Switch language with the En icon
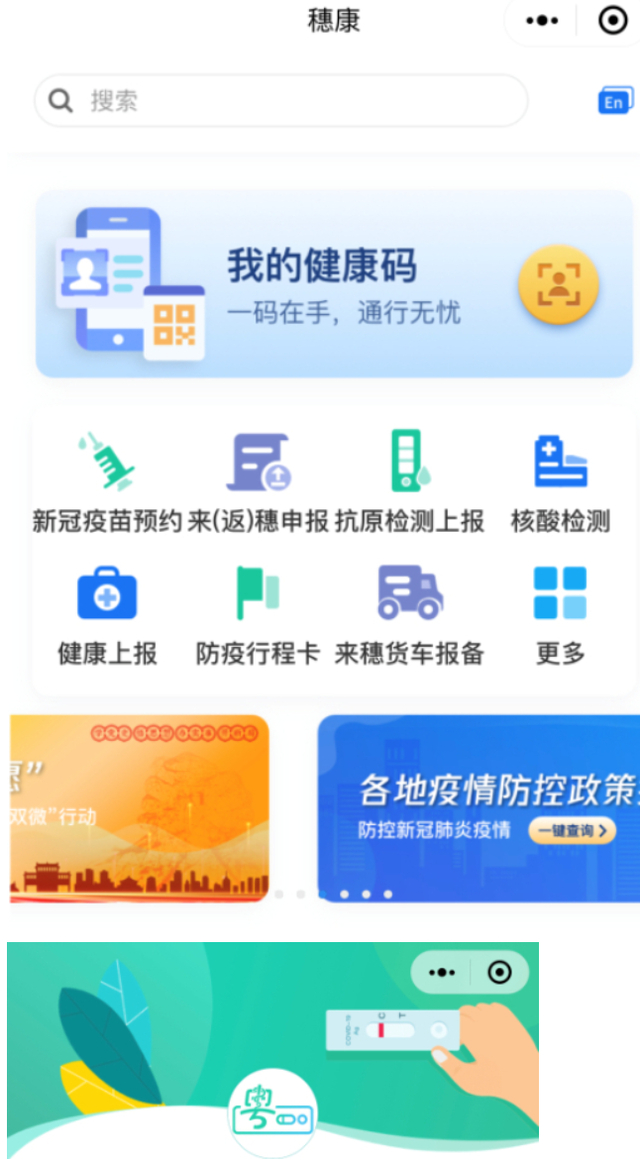The image size is (640, 1161). coord(615,101)
